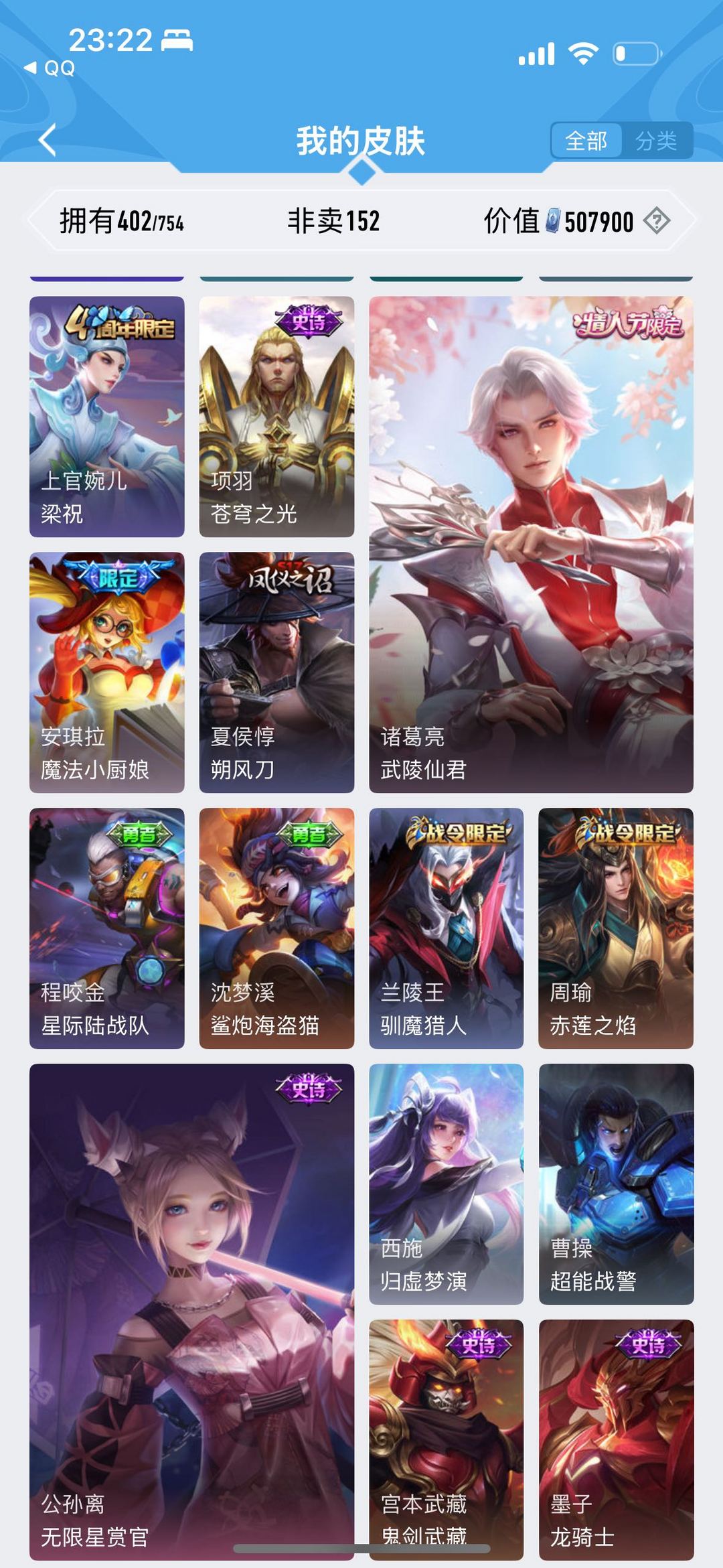Screen dimensions: 723x1568
Task: Select 夏侯惇 朔风刀 skin card
Action: click(x=276, y=672)
